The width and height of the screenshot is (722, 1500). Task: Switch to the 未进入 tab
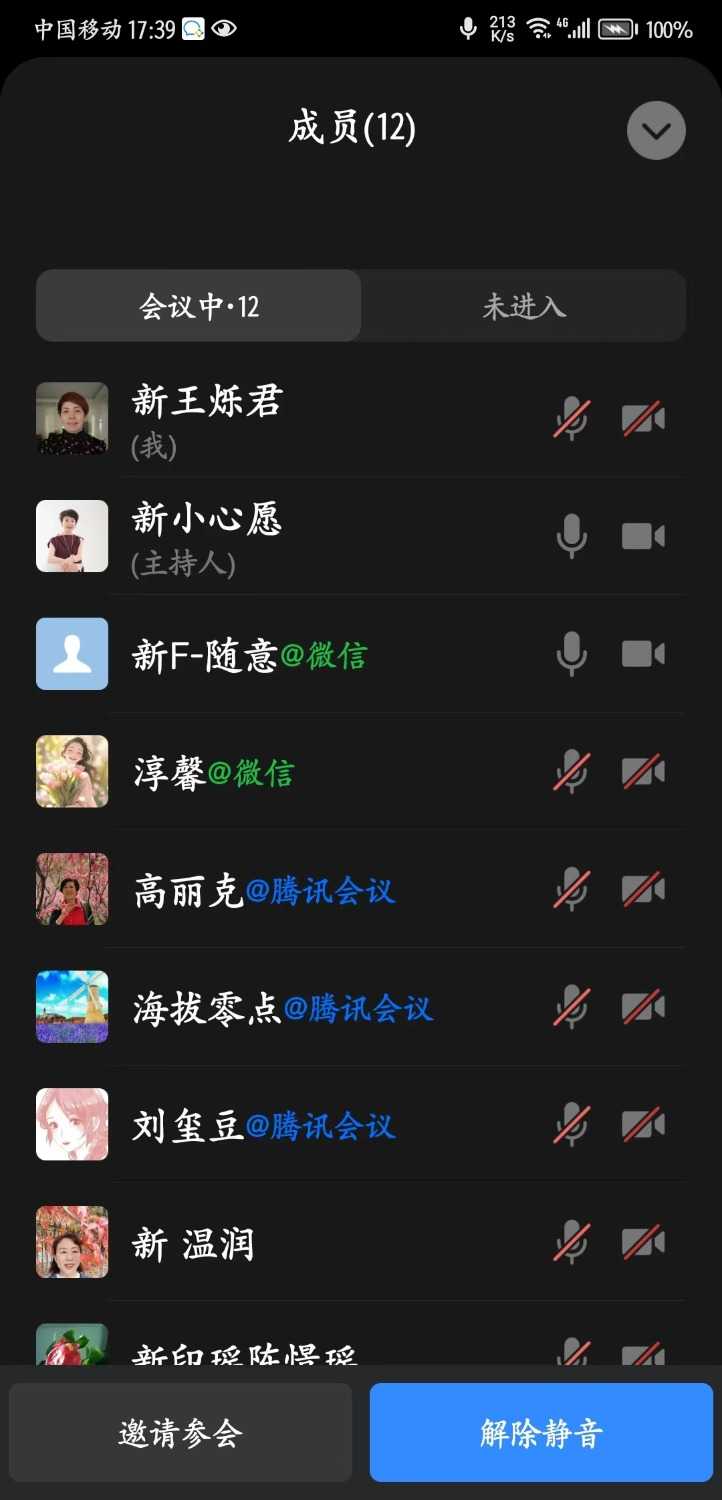point(523,306)
